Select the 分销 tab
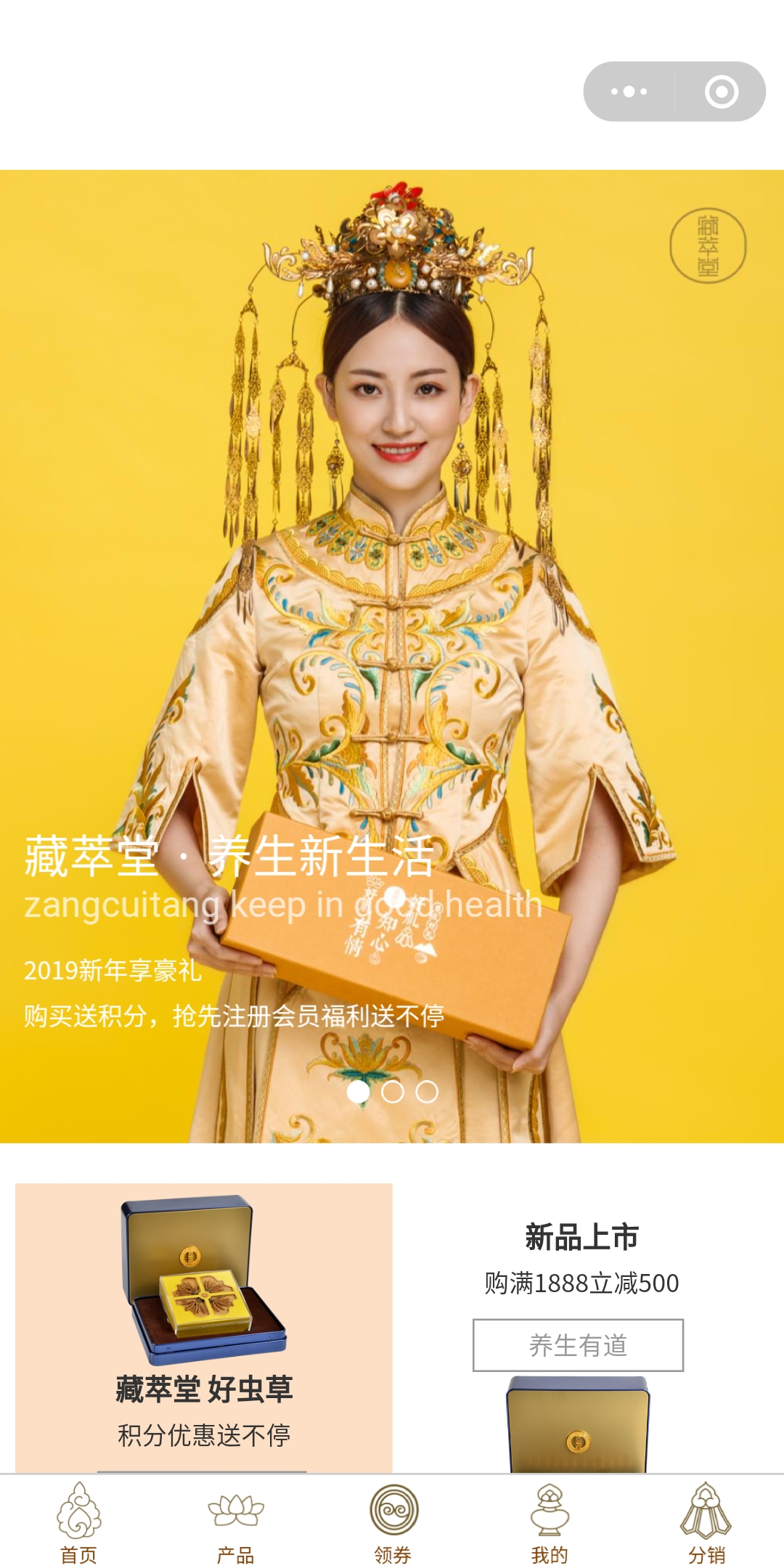784x1568 pixels. click(706, 1522)
